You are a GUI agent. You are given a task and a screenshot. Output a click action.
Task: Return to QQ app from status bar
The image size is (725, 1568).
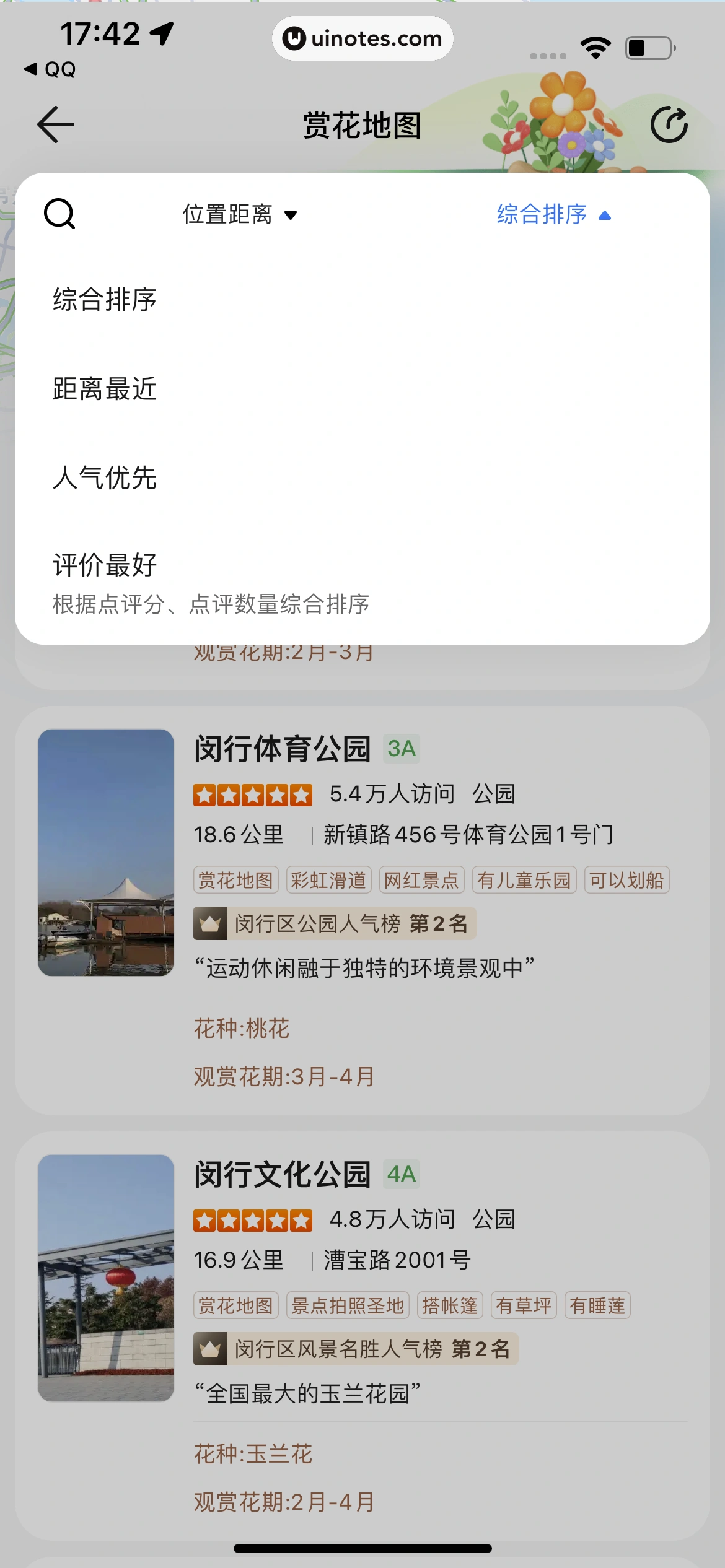[50, 69]
